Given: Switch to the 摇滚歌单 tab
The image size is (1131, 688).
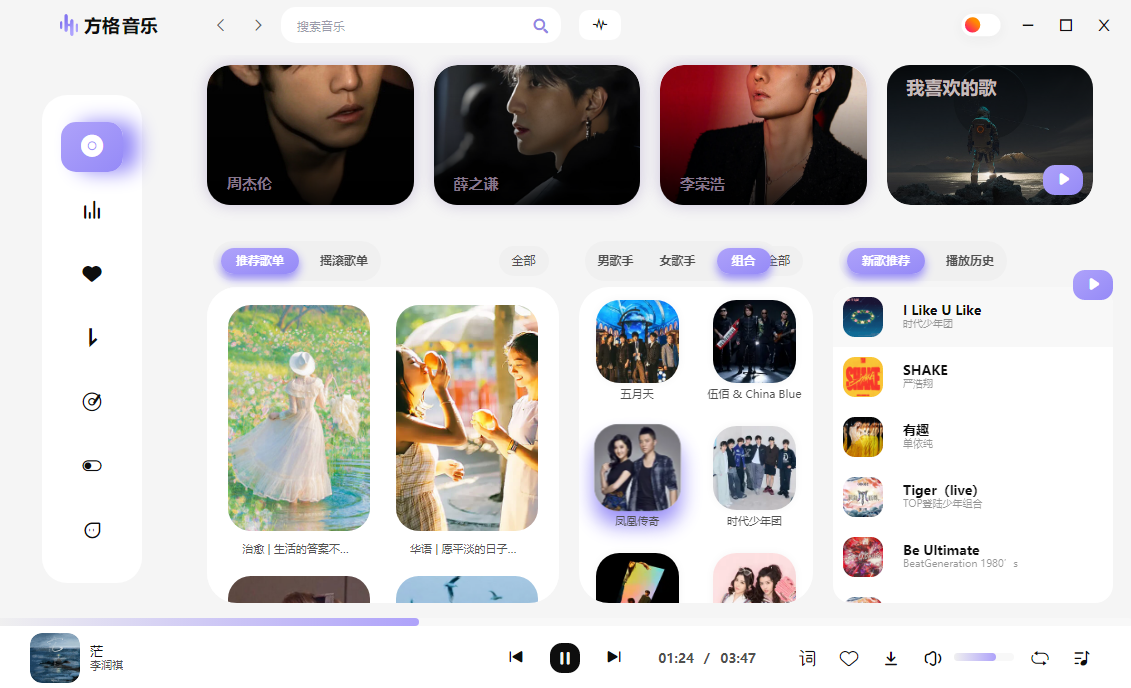Looking at the screenshot, I should click(343, 261).
